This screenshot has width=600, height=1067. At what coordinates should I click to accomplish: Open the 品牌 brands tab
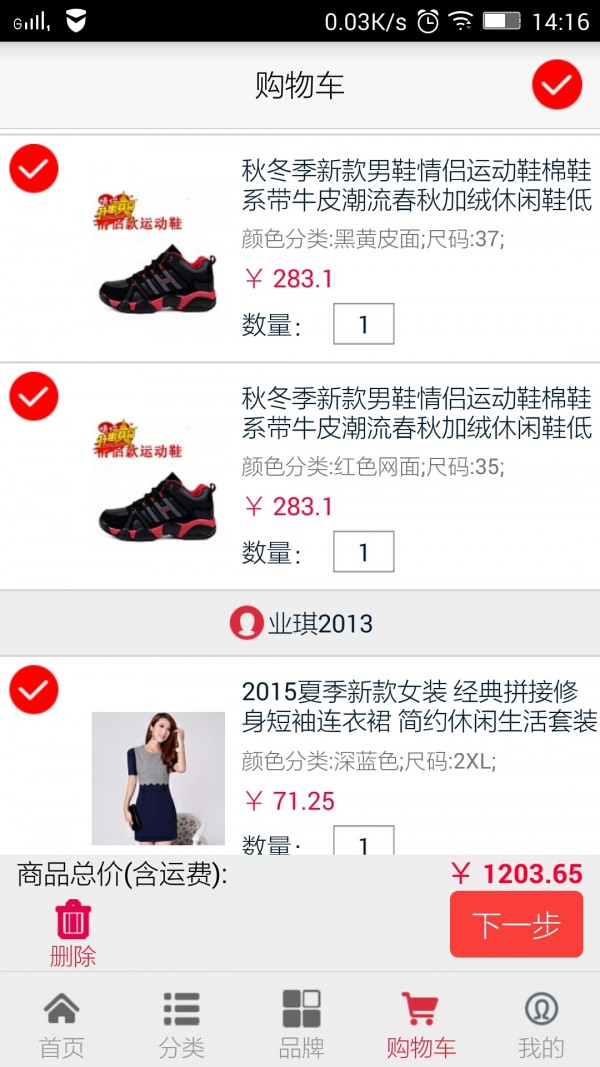pyautogui.click(x=301, y=1024)
